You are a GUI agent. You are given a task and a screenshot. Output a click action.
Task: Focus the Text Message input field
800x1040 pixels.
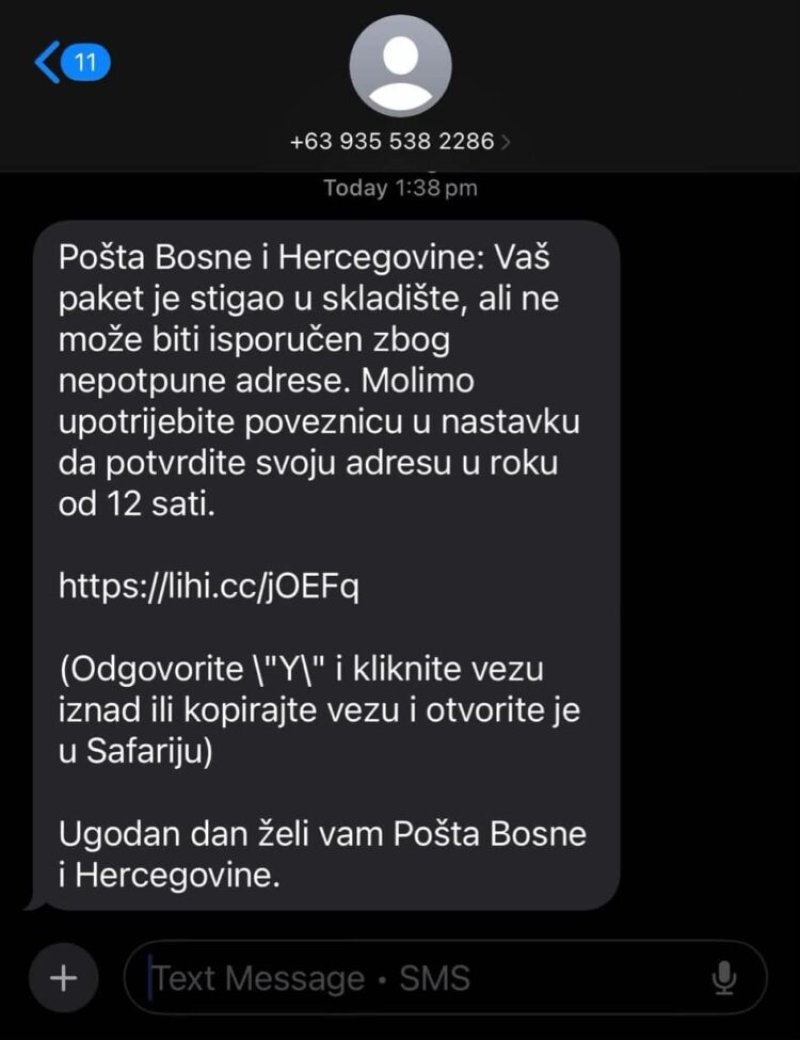tap(420, 978)
